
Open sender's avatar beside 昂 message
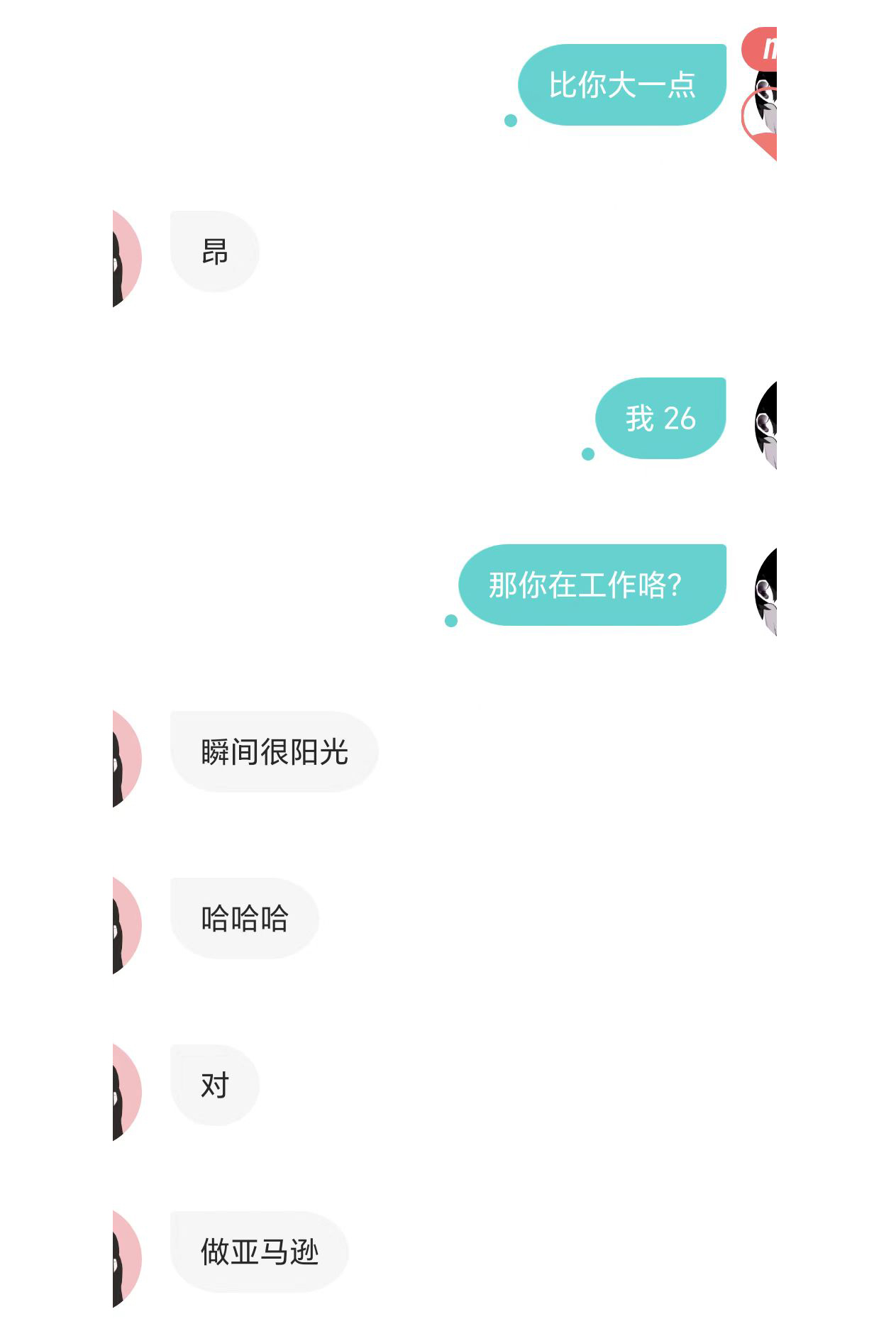coord(126,258)
